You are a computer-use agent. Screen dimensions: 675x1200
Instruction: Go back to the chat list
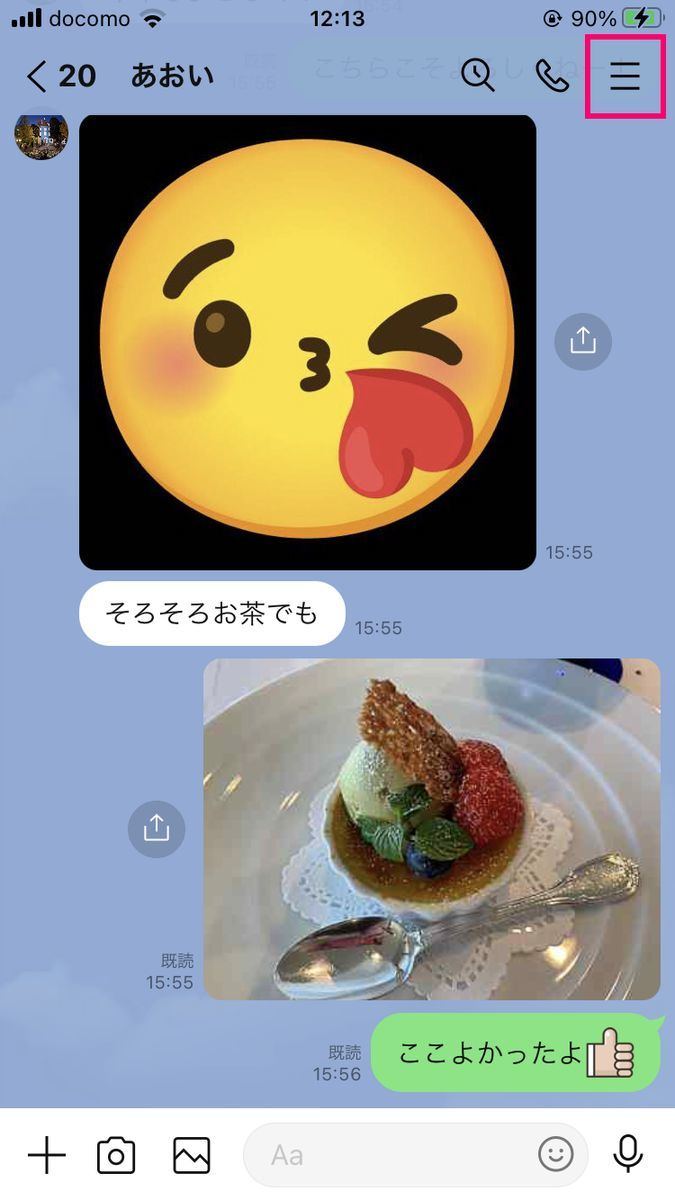[x=60, y=76]
